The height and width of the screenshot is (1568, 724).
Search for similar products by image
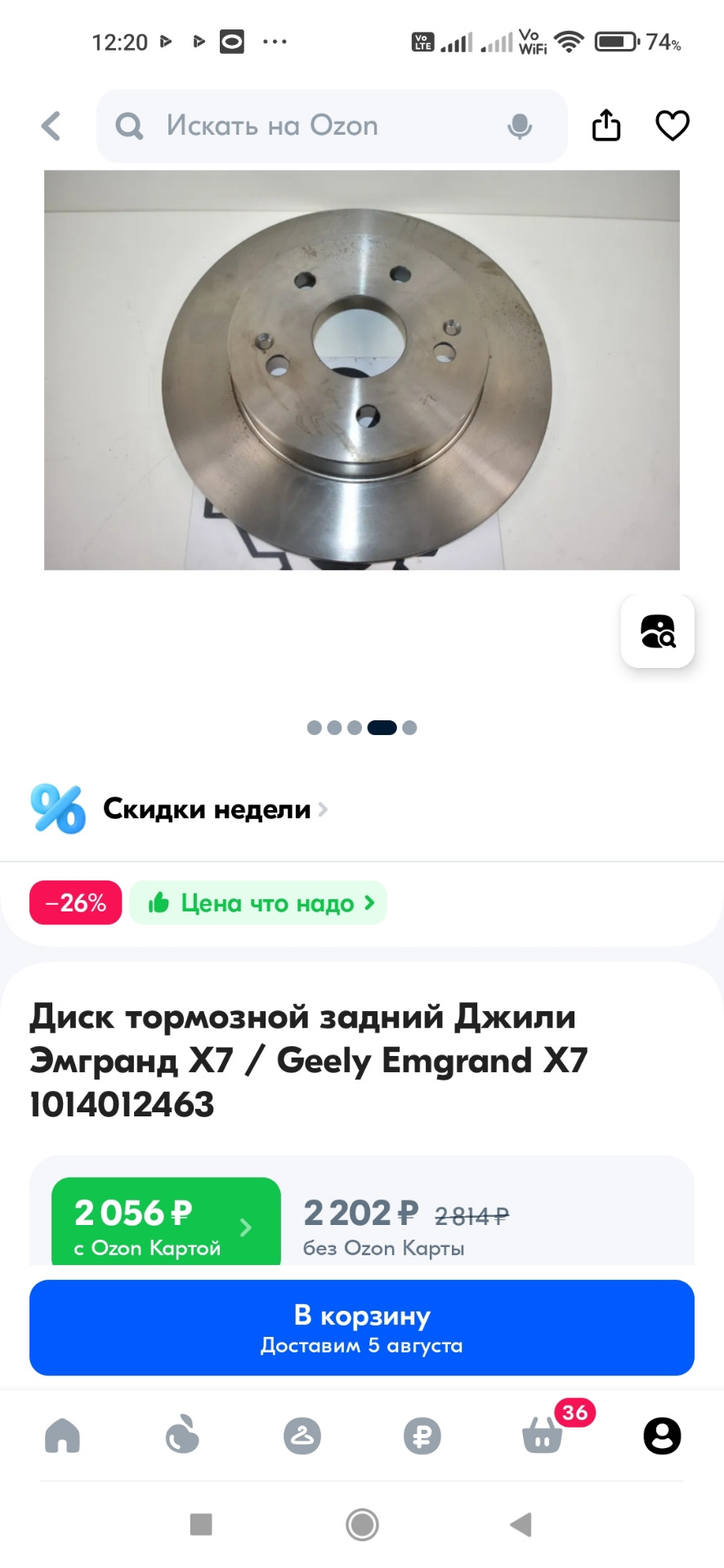658,632
